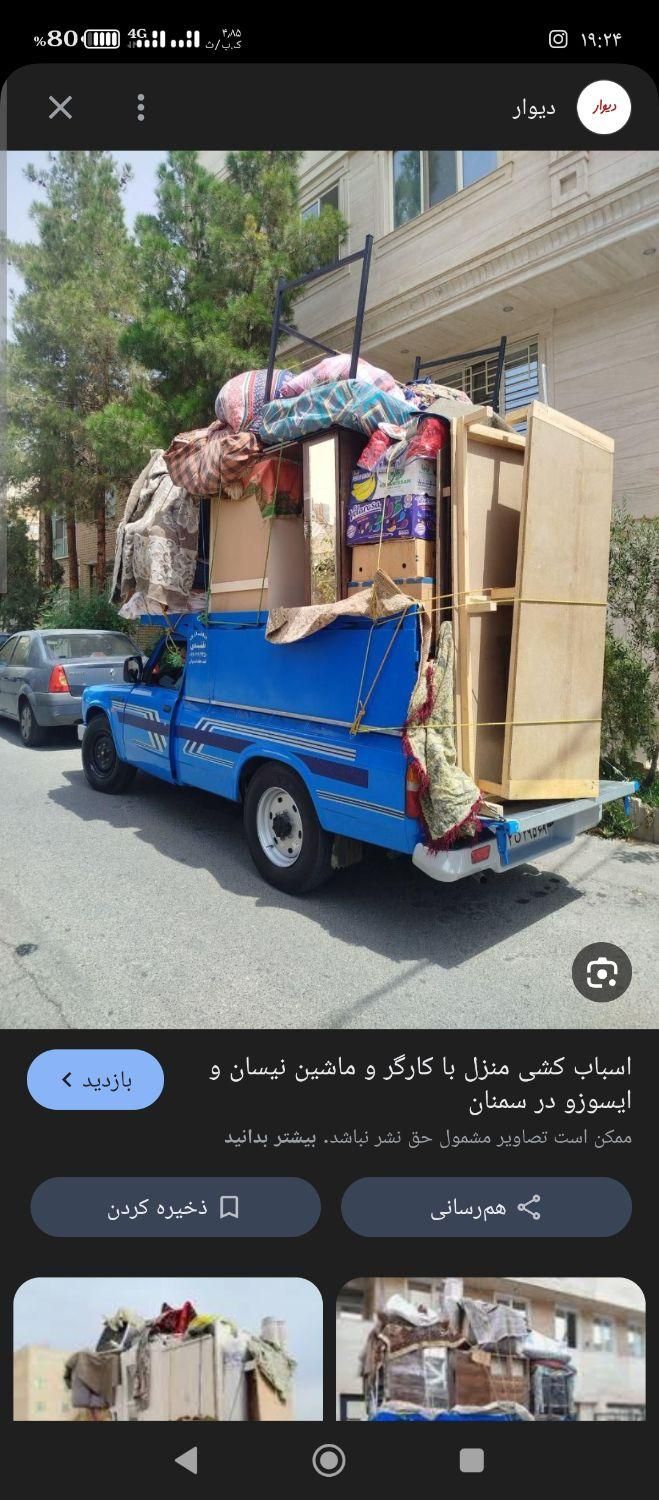Close the image viewer with X
The width and height of the screenshot is (659, 1500).
pos(60,108)
